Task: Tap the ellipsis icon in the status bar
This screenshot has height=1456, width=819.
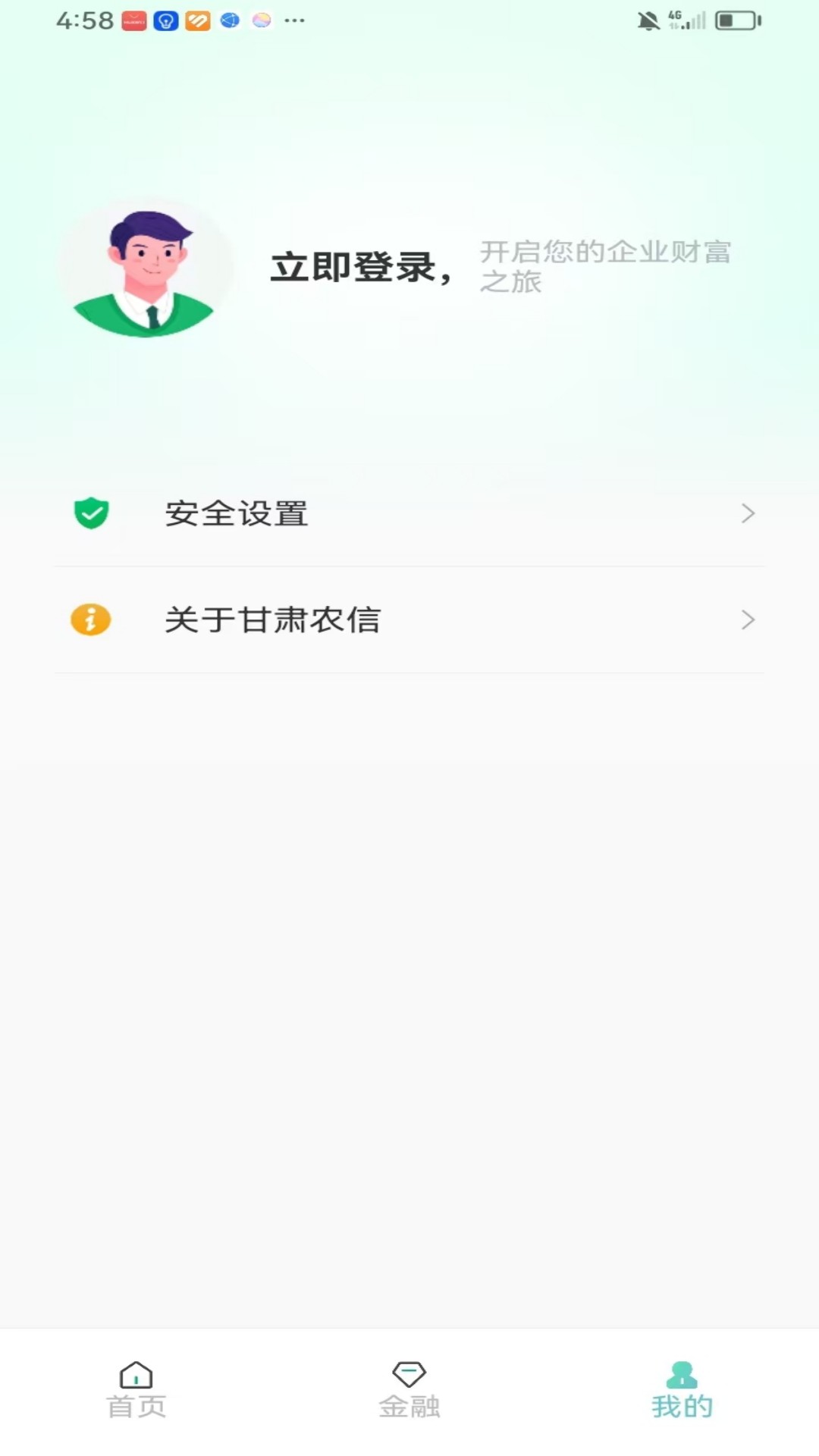Action: point(296,20)
